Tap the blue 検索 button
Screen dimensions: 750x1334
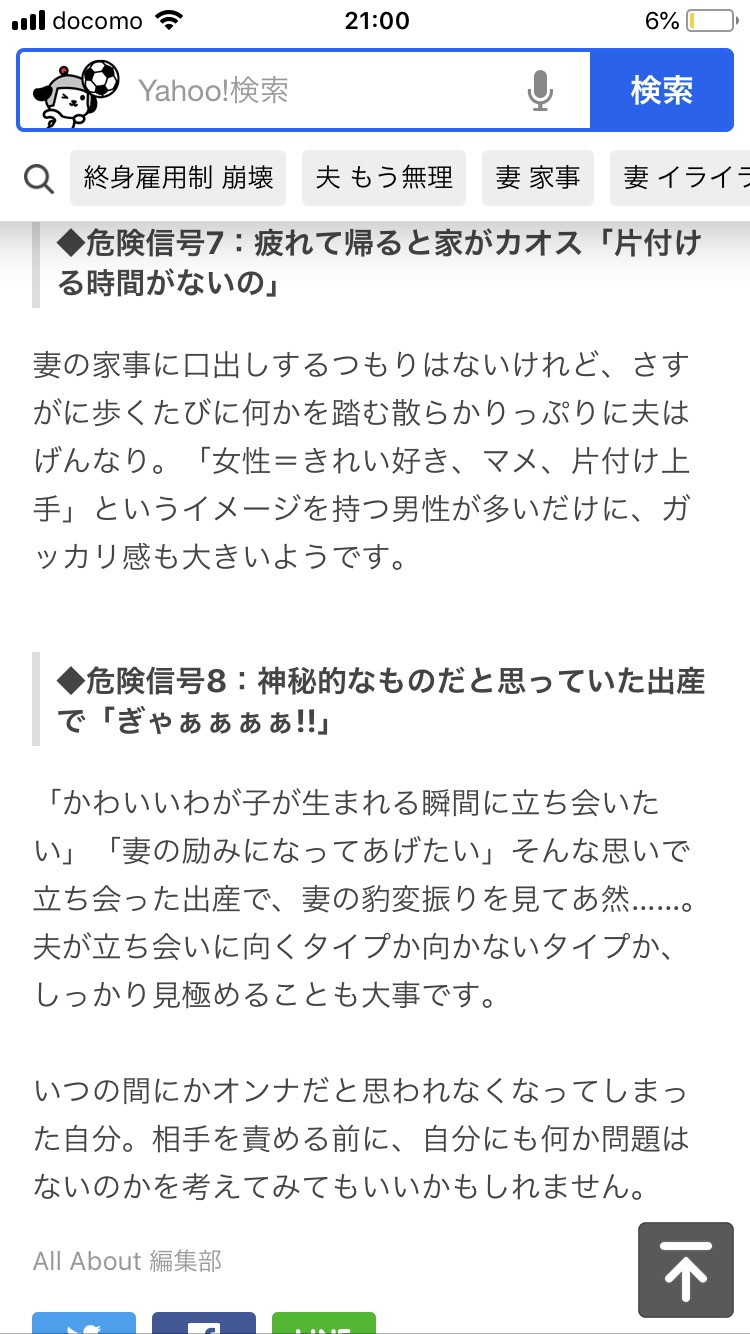coord(662,91)
